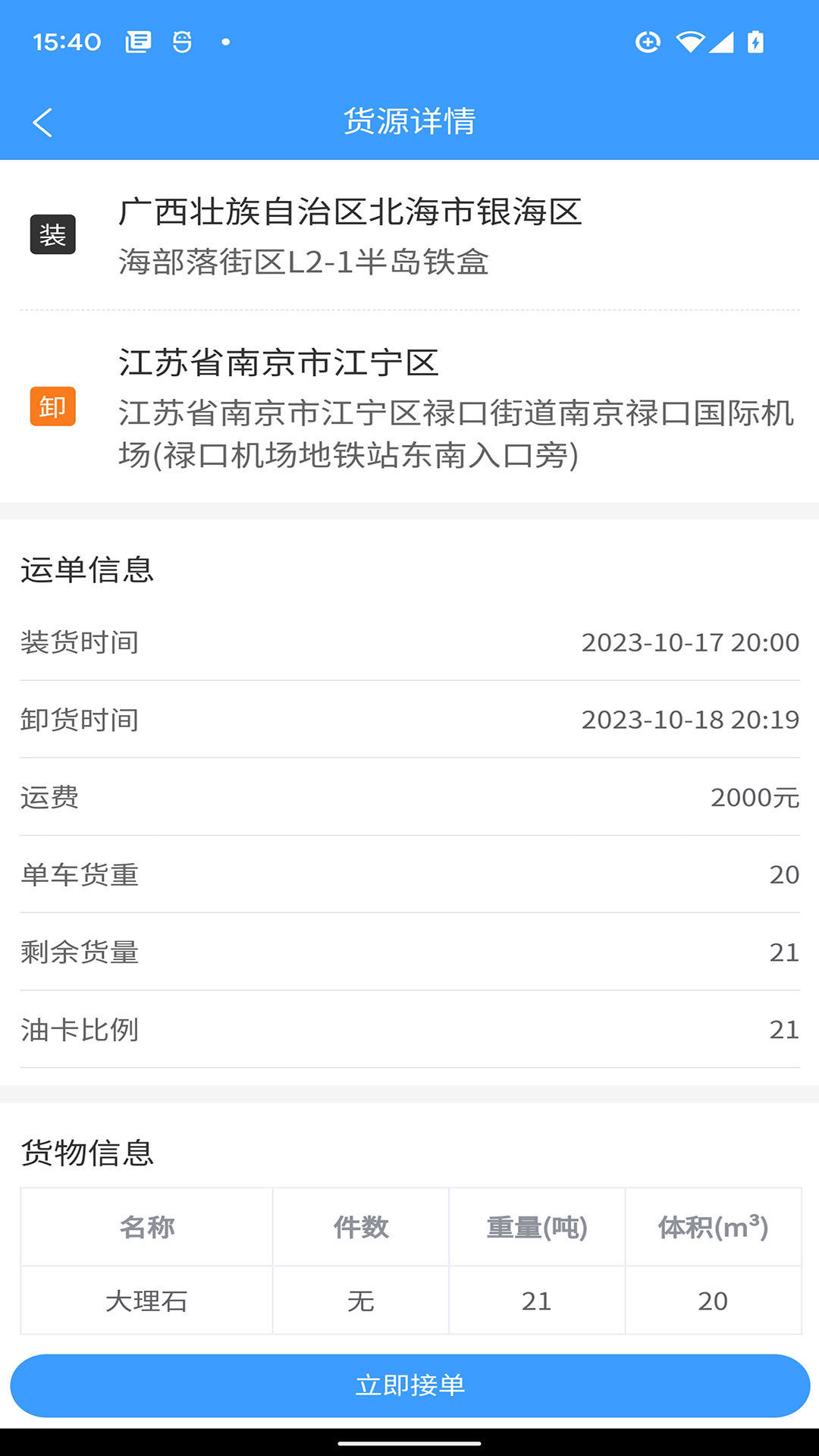This screenshot has width=819, height=1456.
Task: Click the back arrow to exit 货源详情
Action: tap(43, 121)
